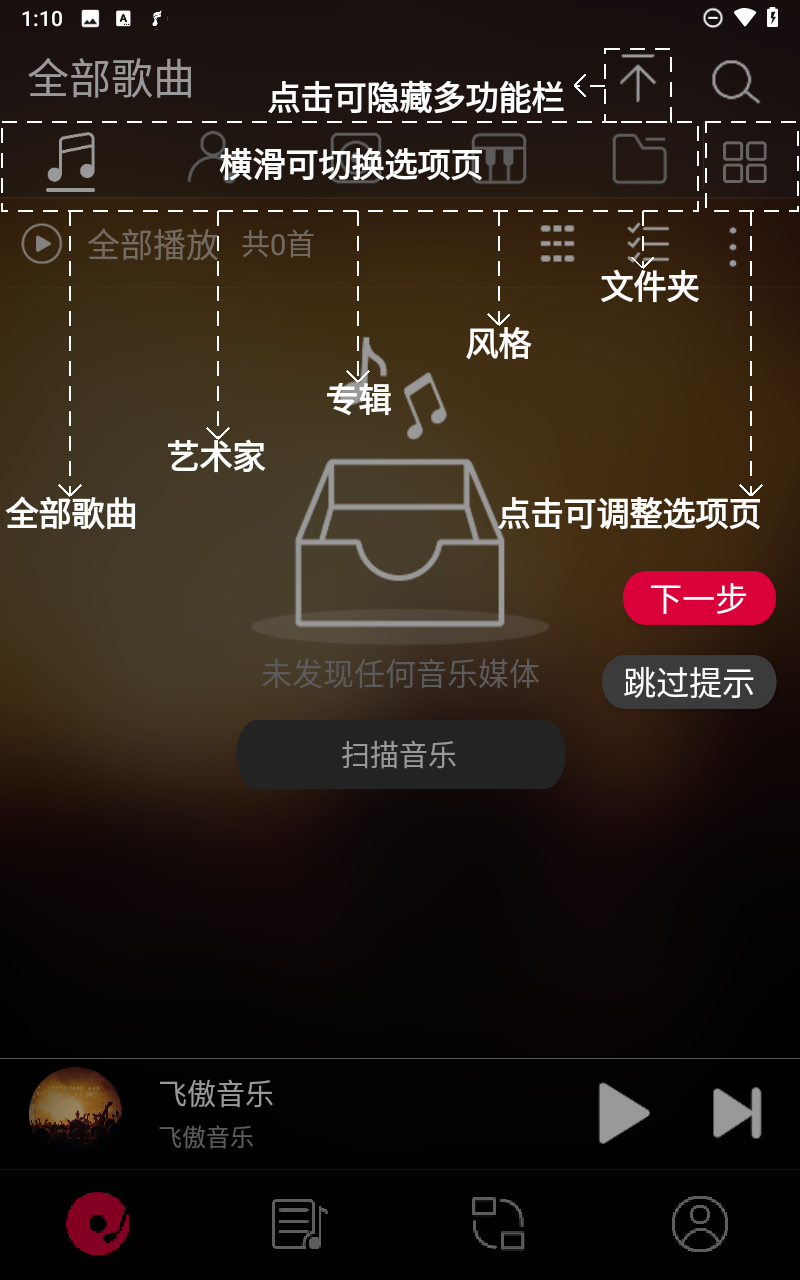Image resolution: width=800 pixels, height=1280 pixels.
Task: Open the transfer tab in bottom navigation
Action: (498, 1224)
